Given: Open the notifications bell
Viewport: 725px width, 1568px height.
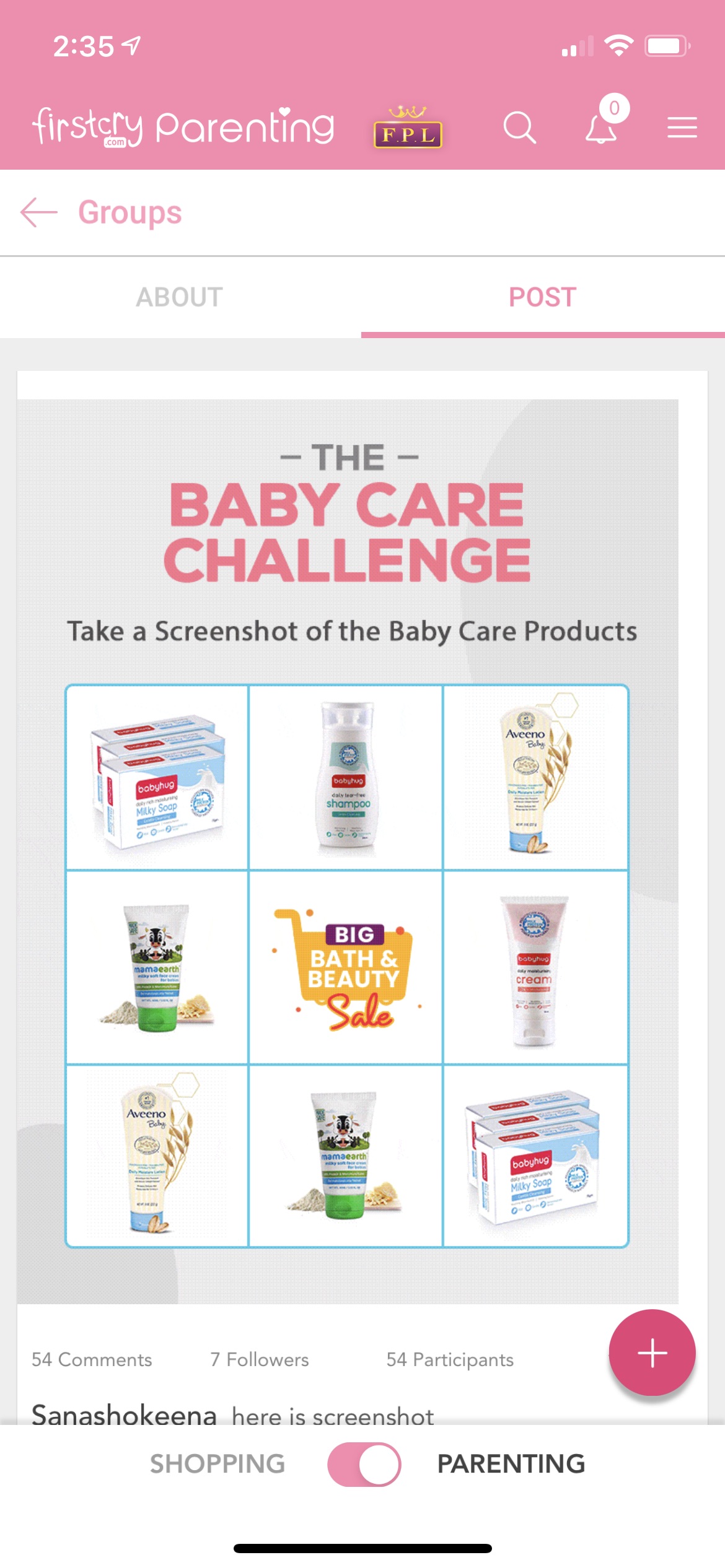Looking at the screenshot, I should tap(601, 128).
